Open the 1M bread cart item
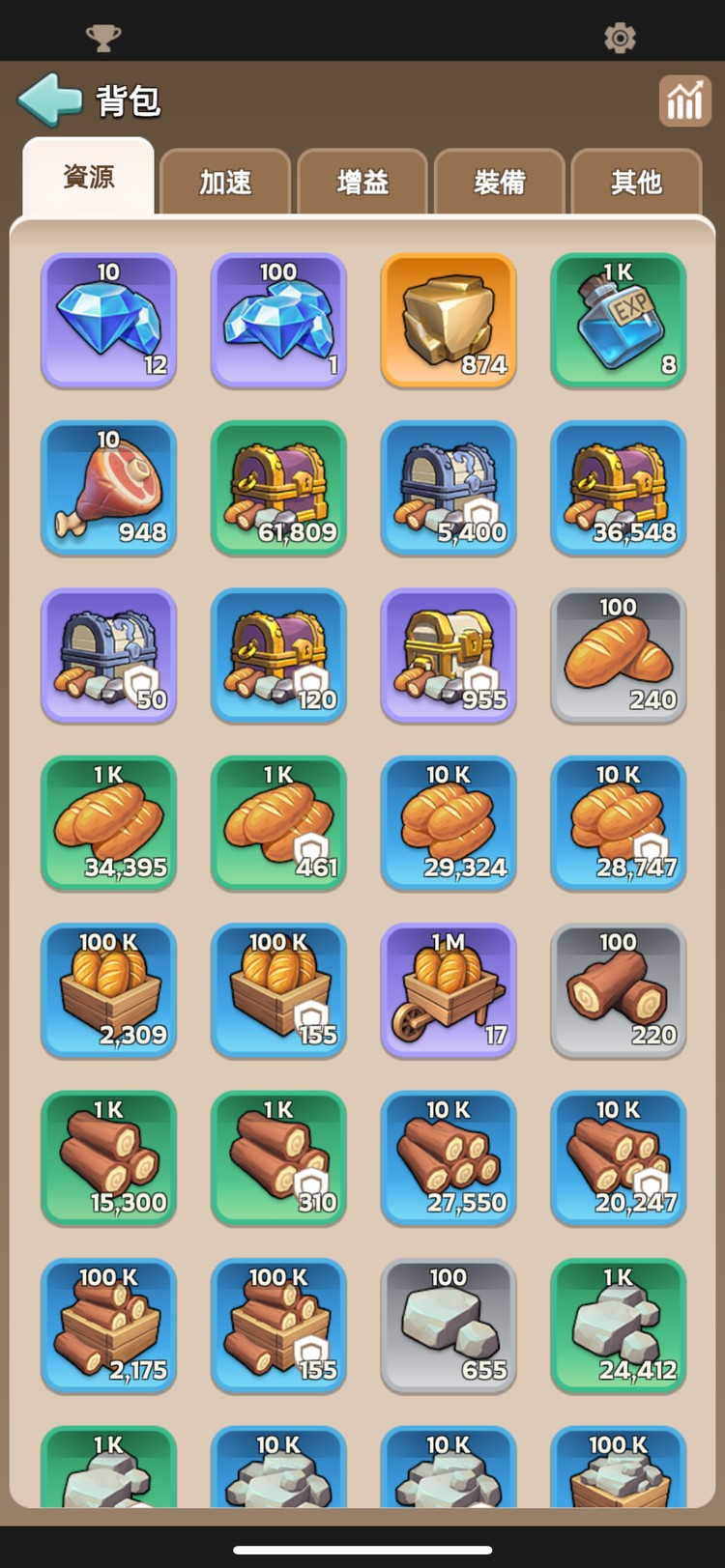This screenshot has height=1568, width=725. [x=448, y=991]
